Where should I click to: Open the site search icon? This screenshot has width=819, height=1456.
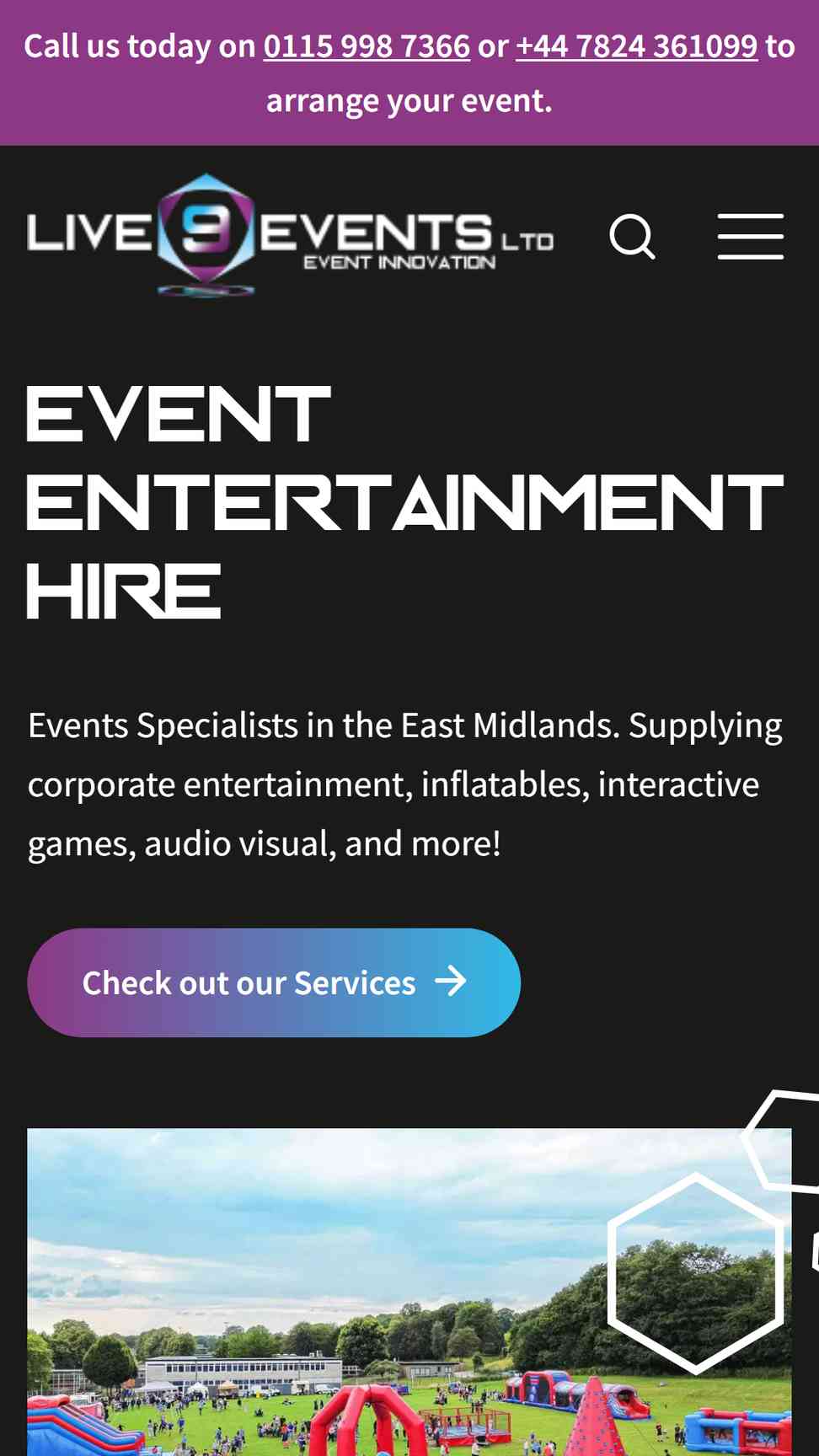(632, 237)
